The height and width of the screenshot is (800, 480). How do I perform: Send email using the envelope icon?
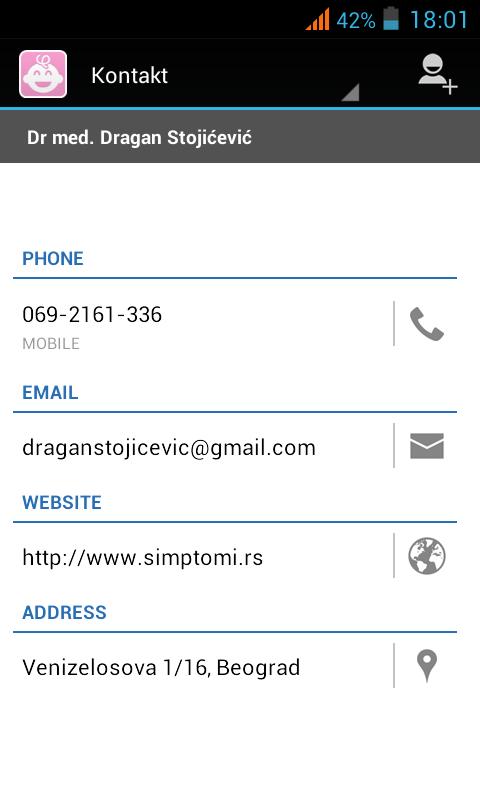tap(426, 446)
